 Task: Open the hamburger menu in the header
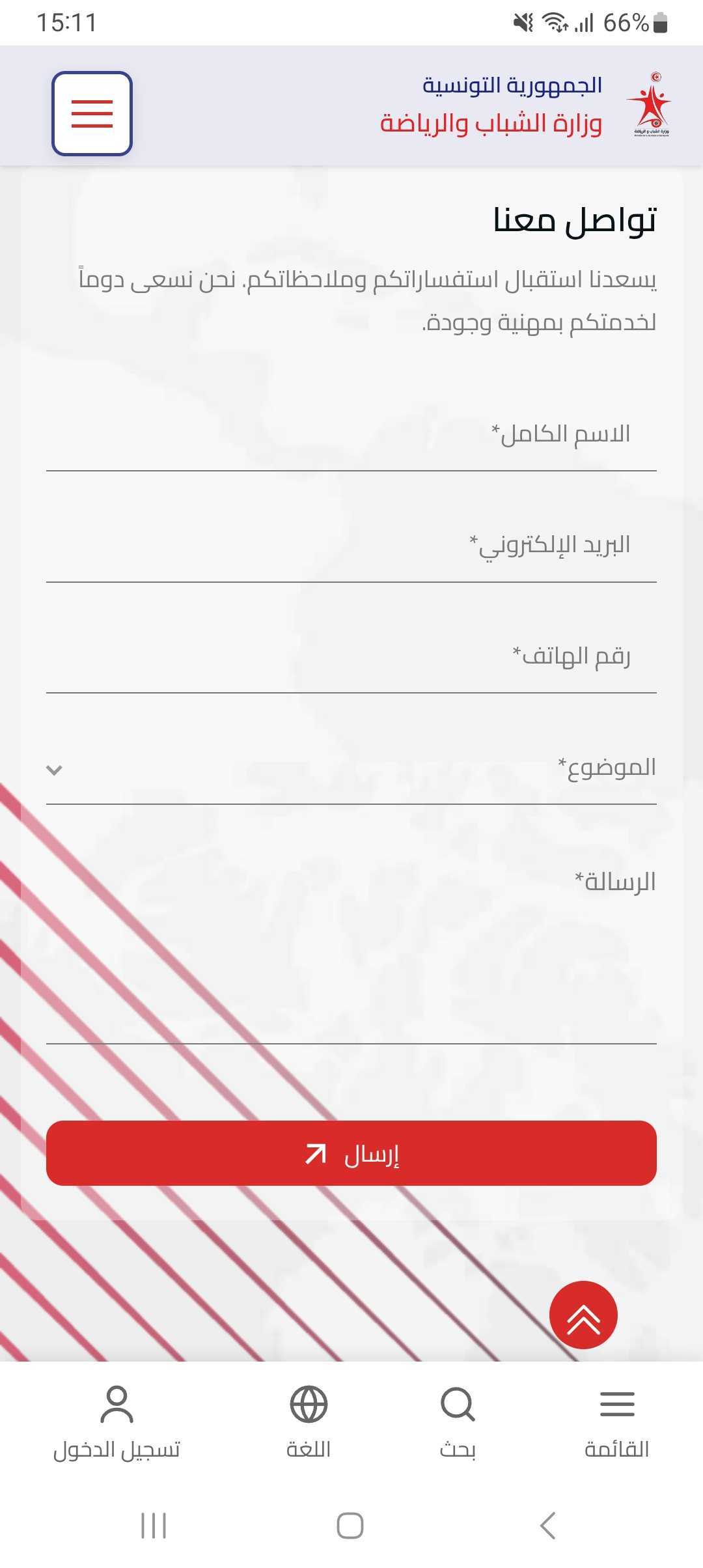[92, 113]
